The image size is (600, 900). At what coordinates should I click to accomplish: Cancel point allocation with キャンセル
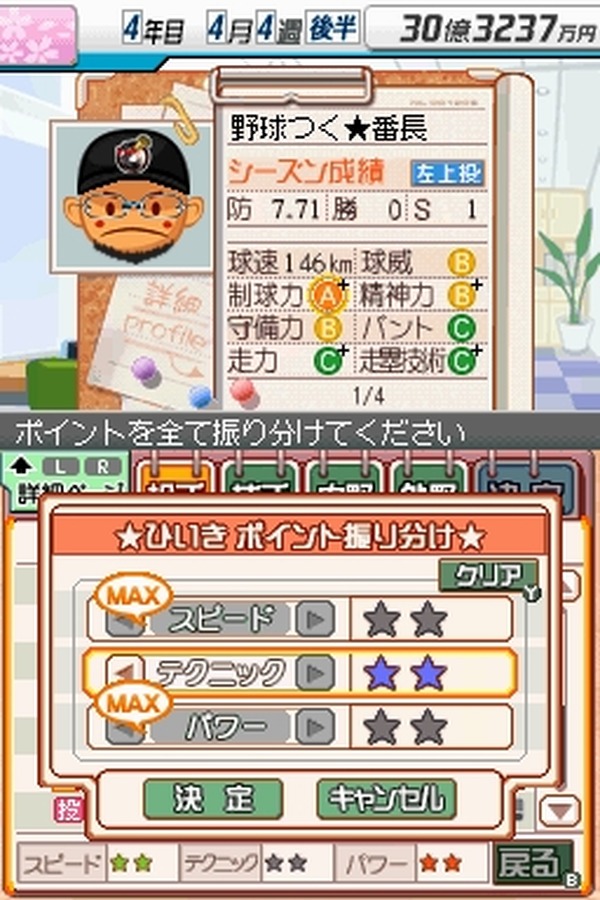pos(386,798)
